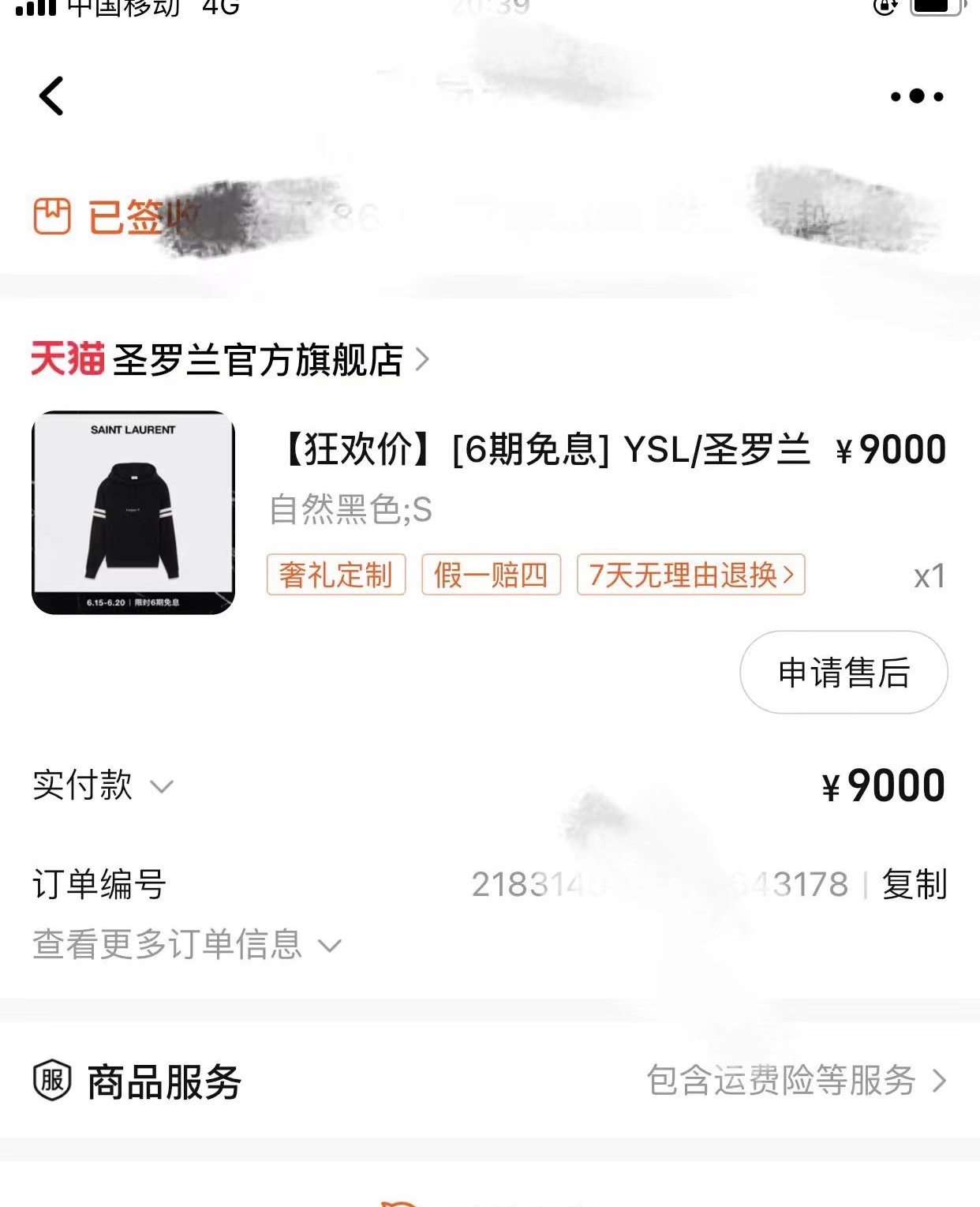Open the Saint Laurent hoodie product image
This screenshot has height=1207, width=980.
[x=133, y=512]
